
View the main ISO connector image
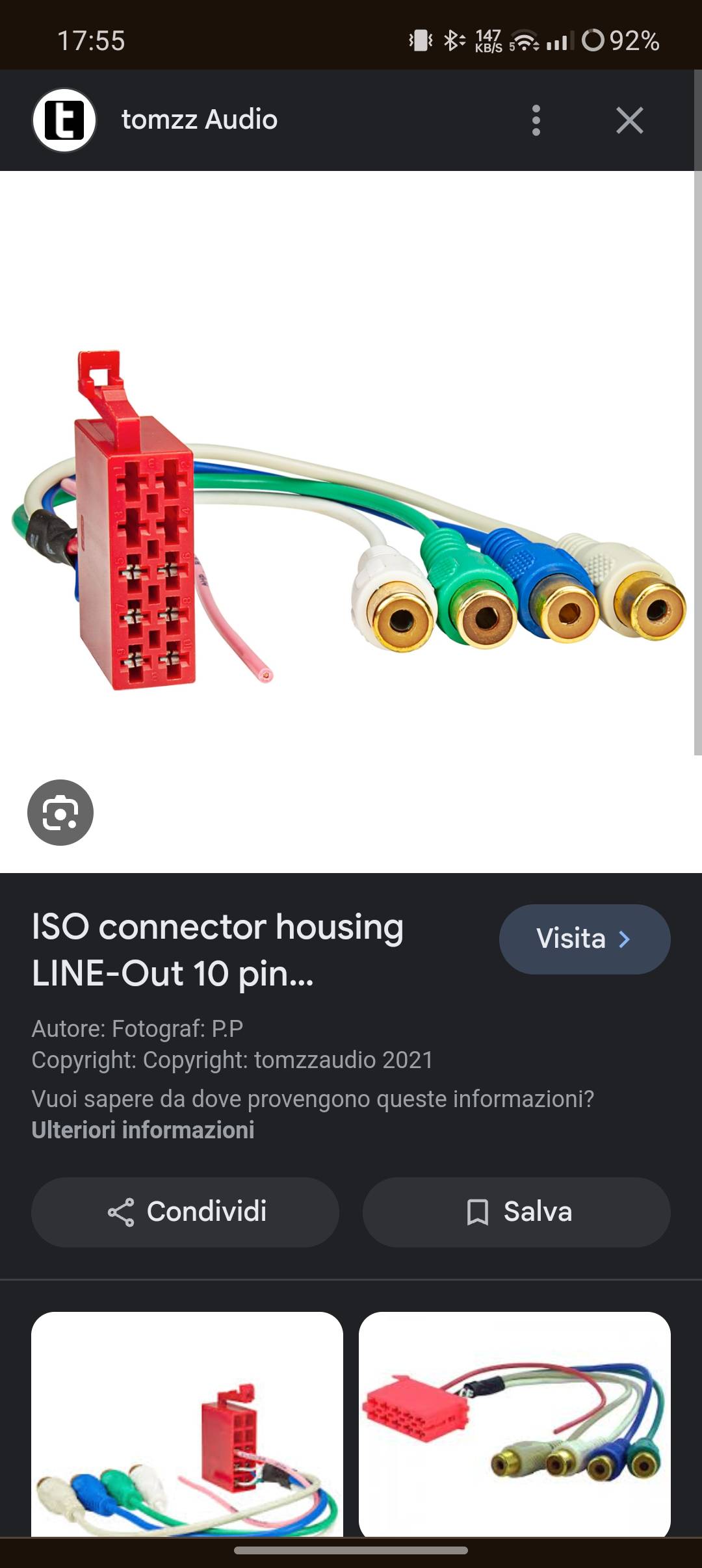348,520
